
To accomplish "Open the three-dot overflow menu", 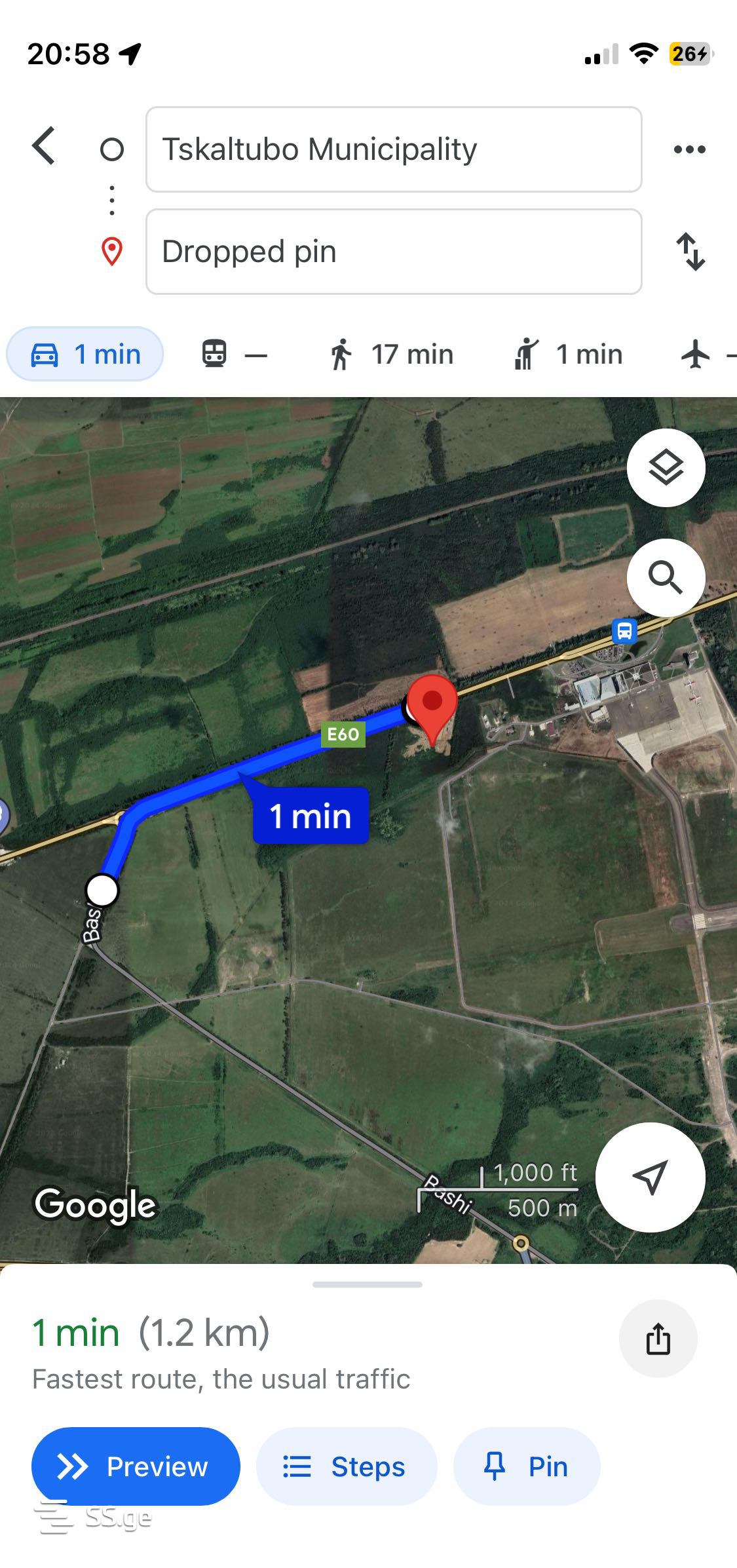I will [x=689, y=149].
